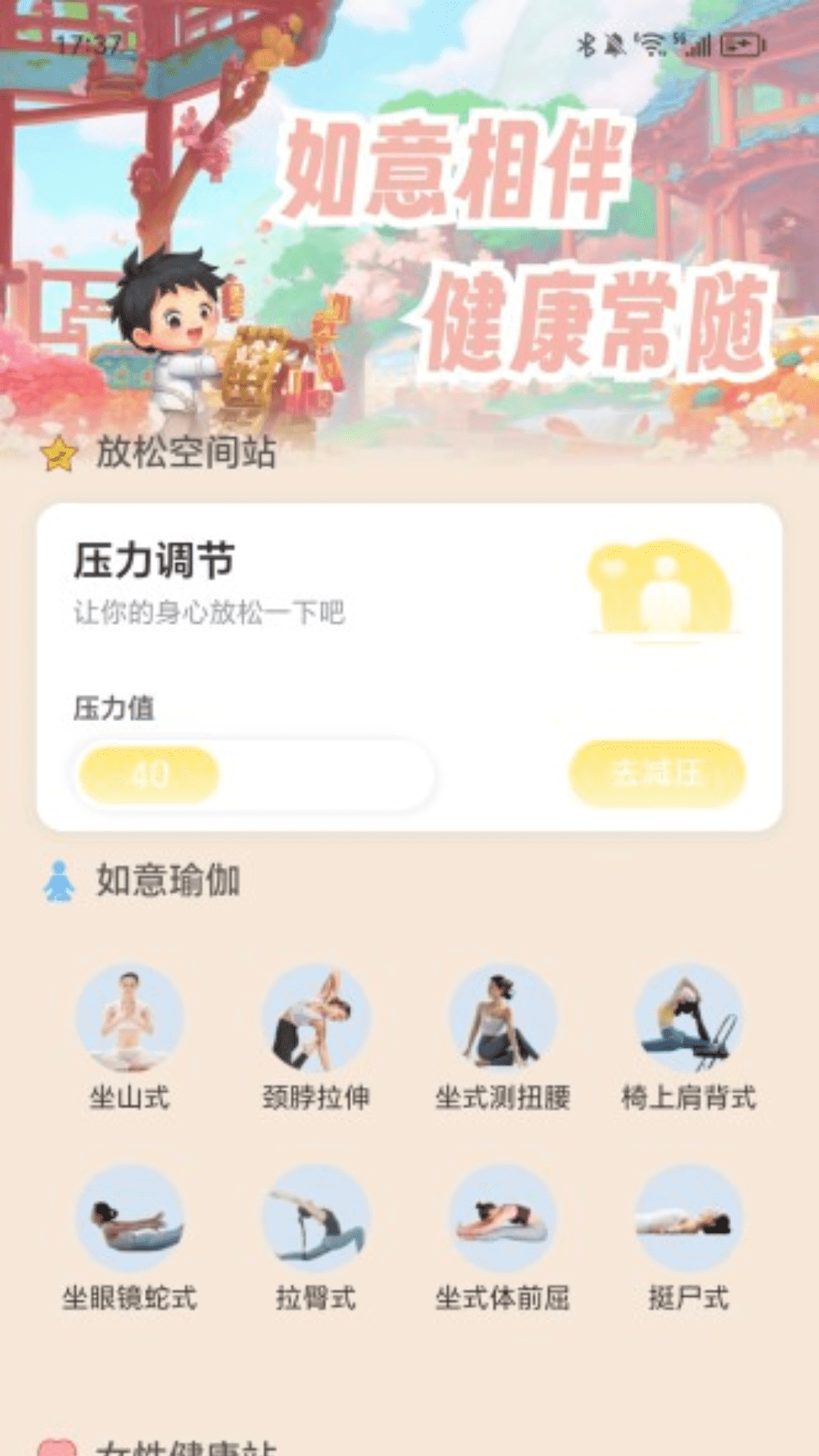
Task: Click the Bluetooth icon in the status bar
Action: click(588, 45)
